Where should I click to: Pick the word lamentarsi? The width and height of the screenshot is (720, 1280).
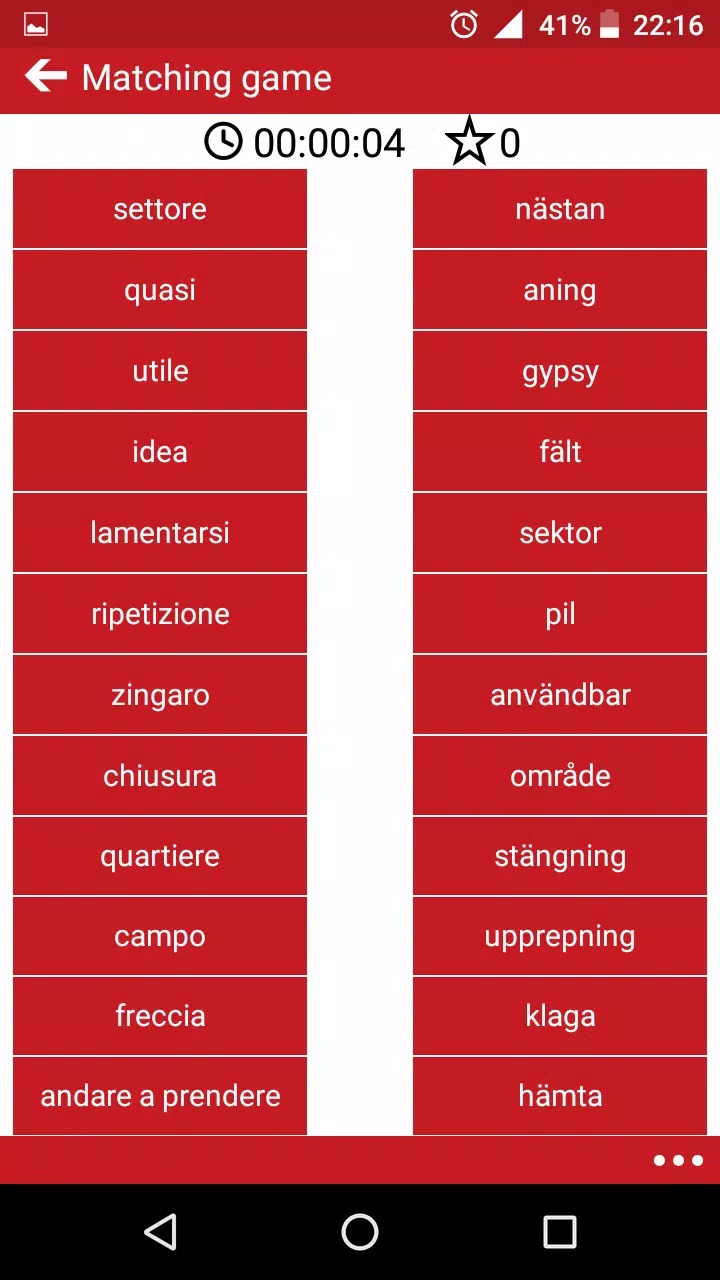point(160,532)
